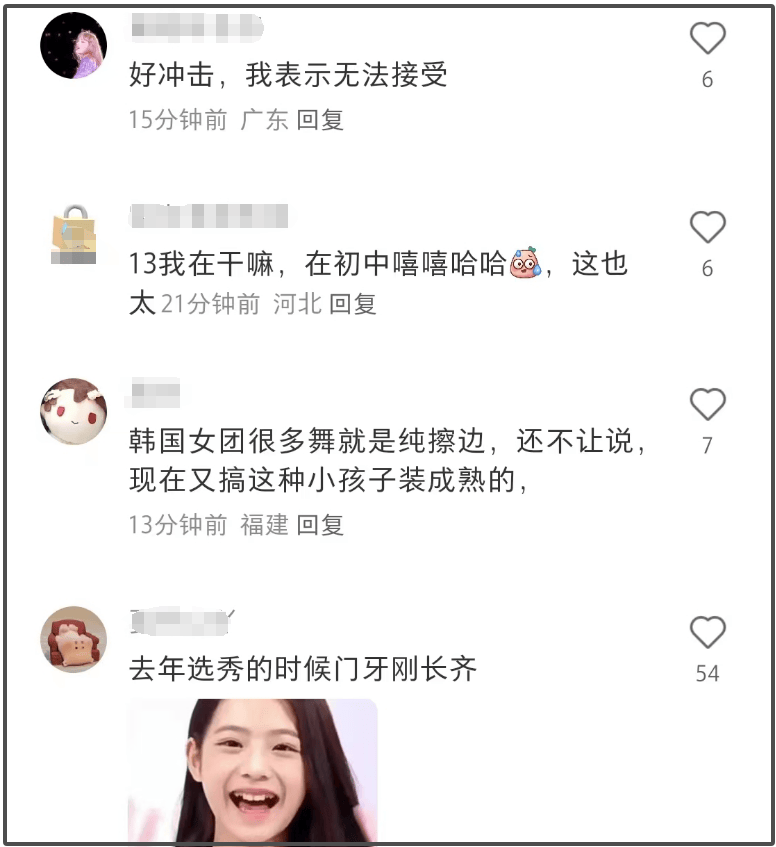Reply to the comment from 广东

[320, 120]
